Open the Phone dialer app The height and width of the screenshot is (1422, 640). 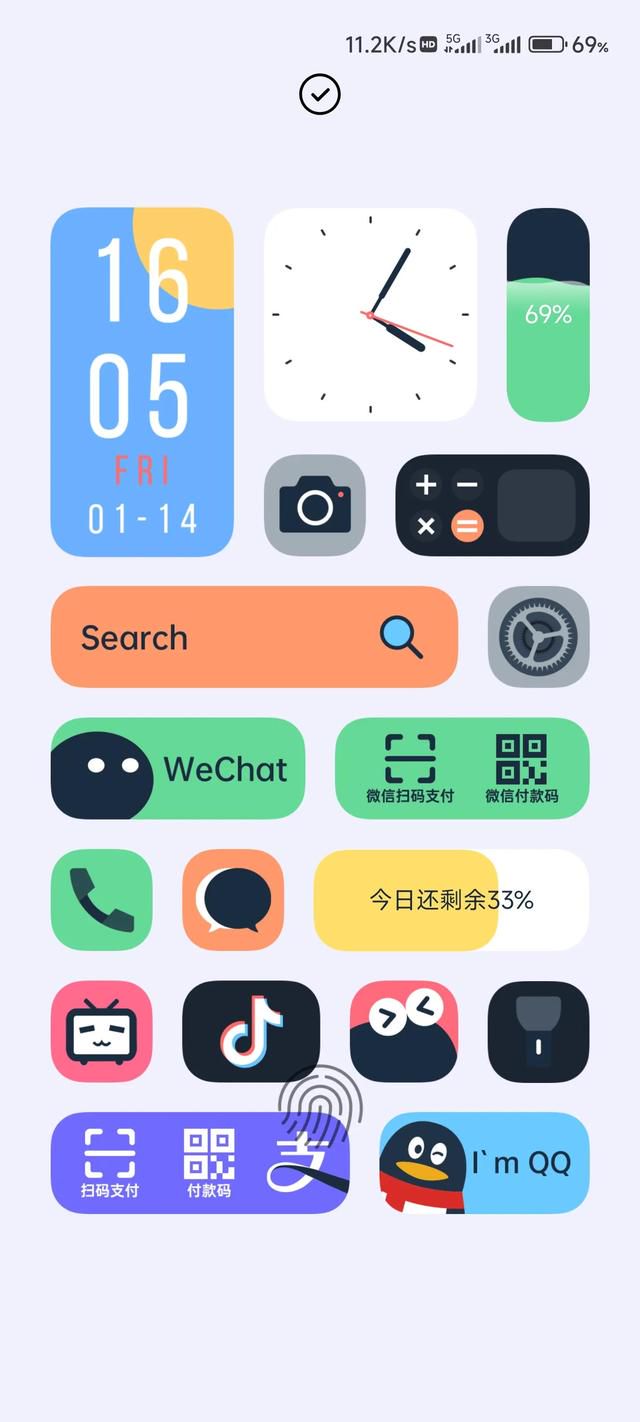[x=101, y=899]
